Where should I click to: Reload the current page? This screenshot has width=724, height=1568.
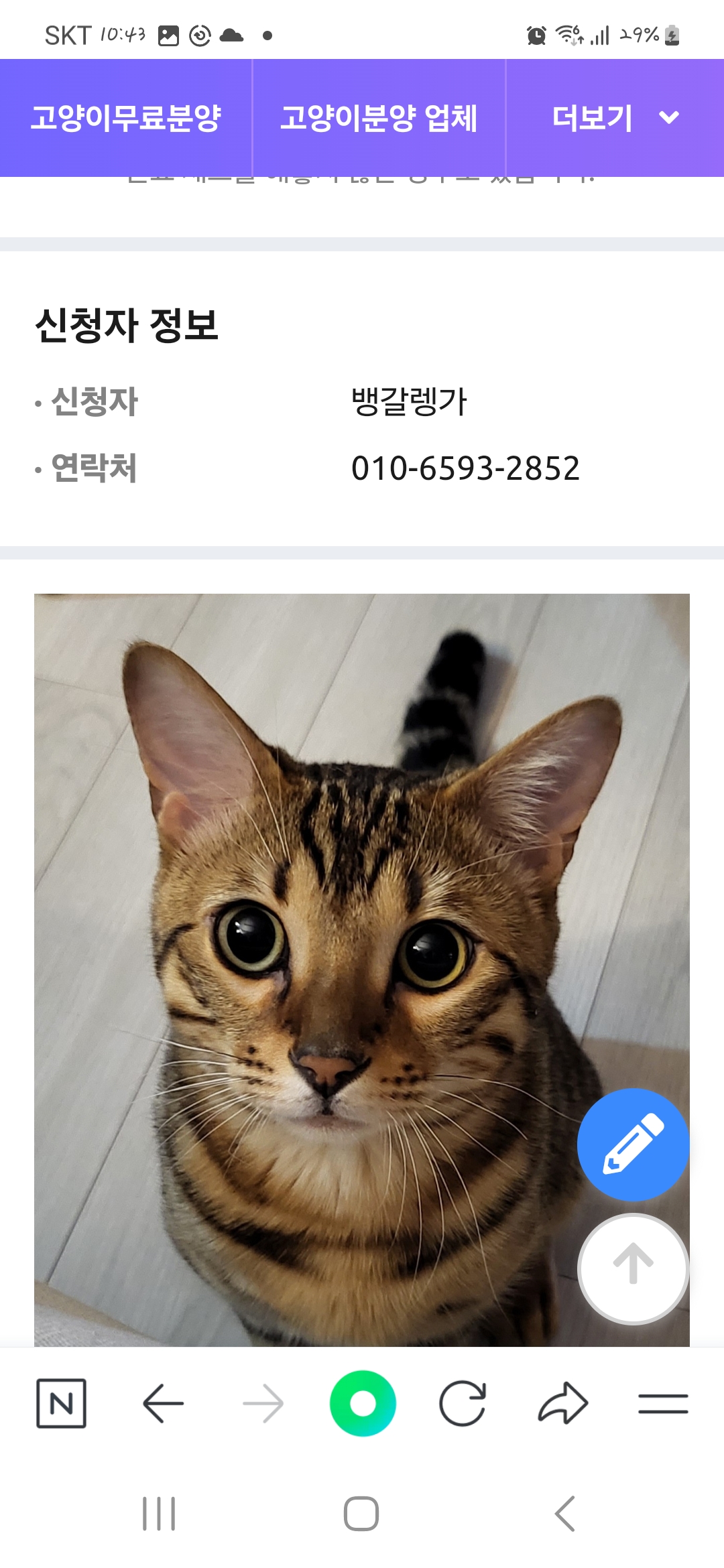point(463,1403)
